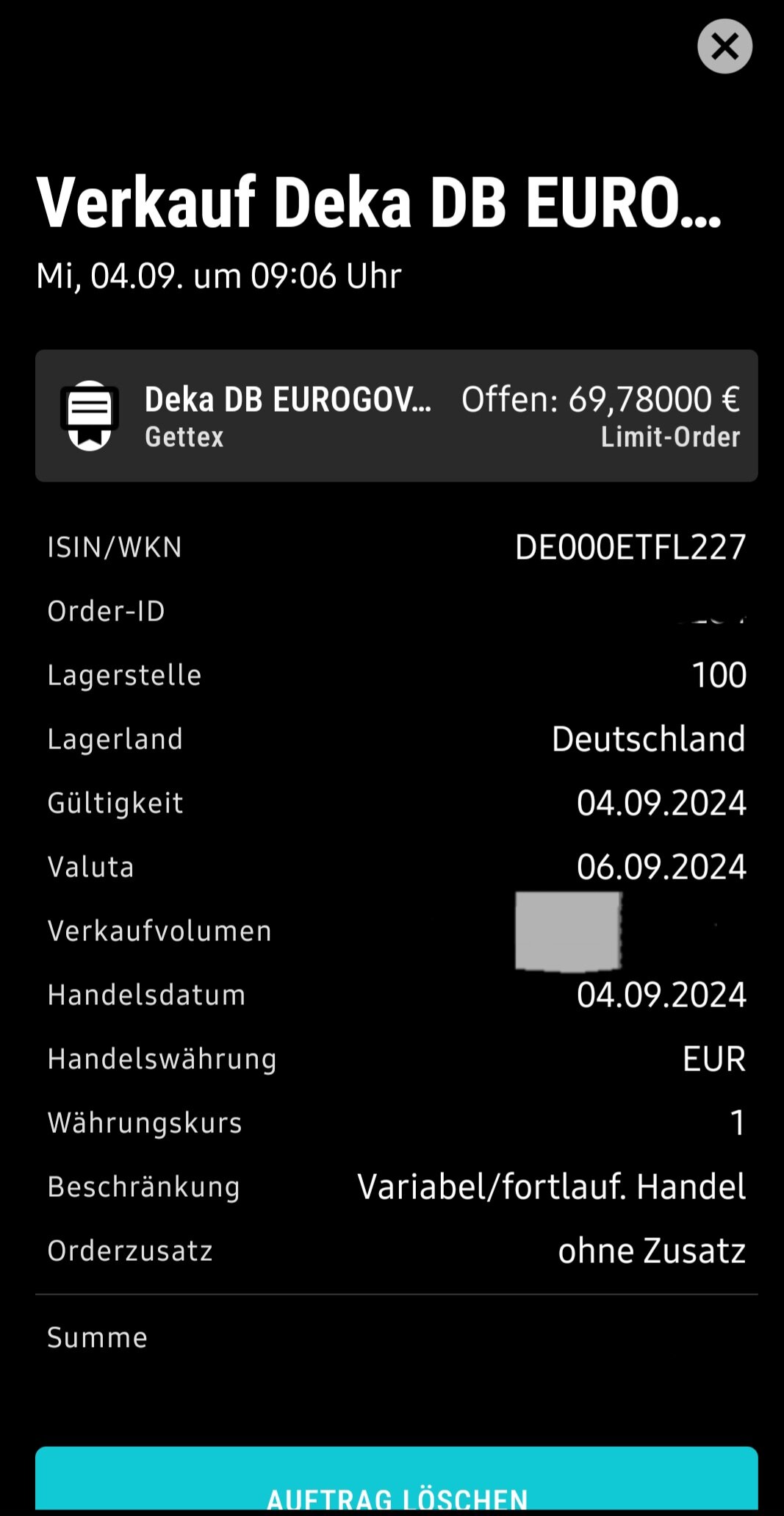Image resolution: width=784 pixels, height=1516 pixels.
Task: Open the Deka DB EUROGOV security card
Action: 397,416
